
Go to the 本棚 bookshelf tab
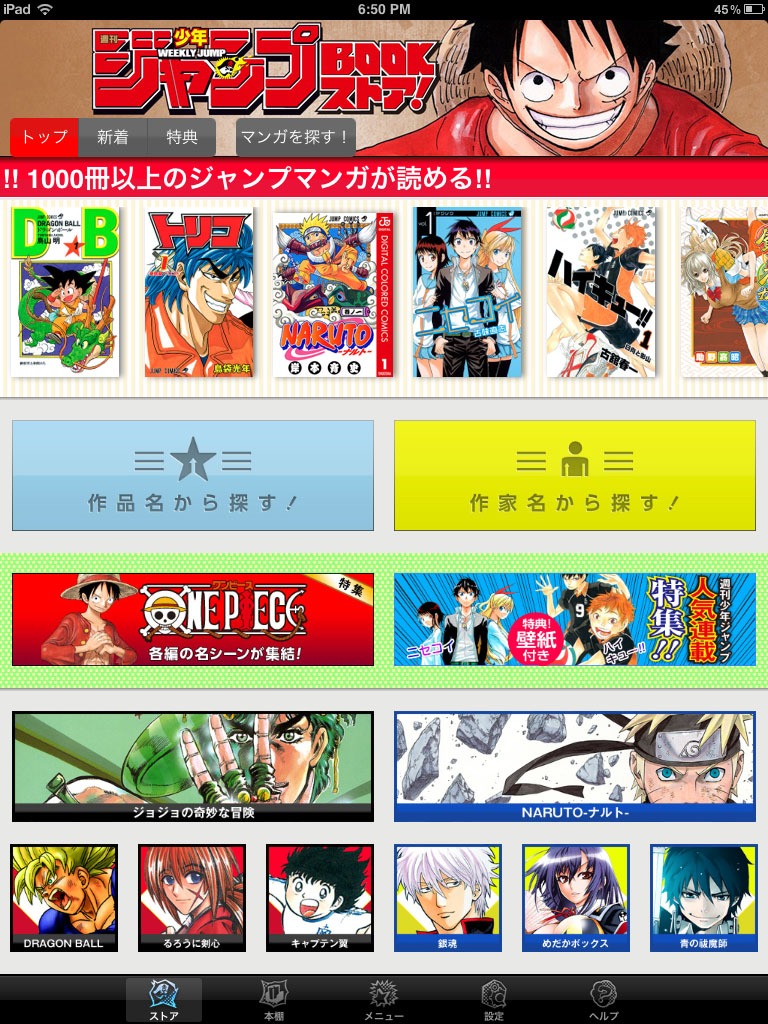point(273,1000)
